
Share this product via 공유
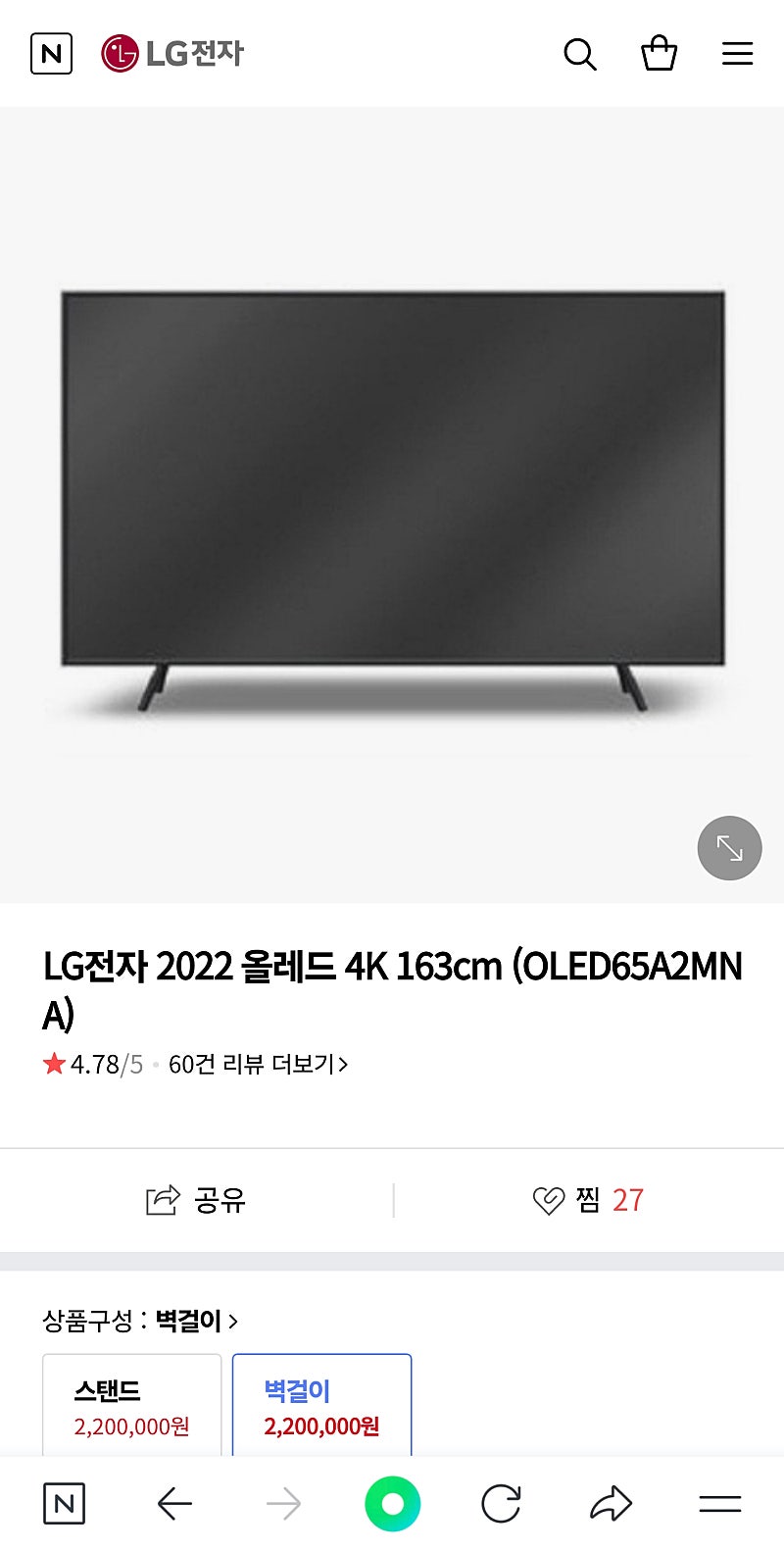196,1200
